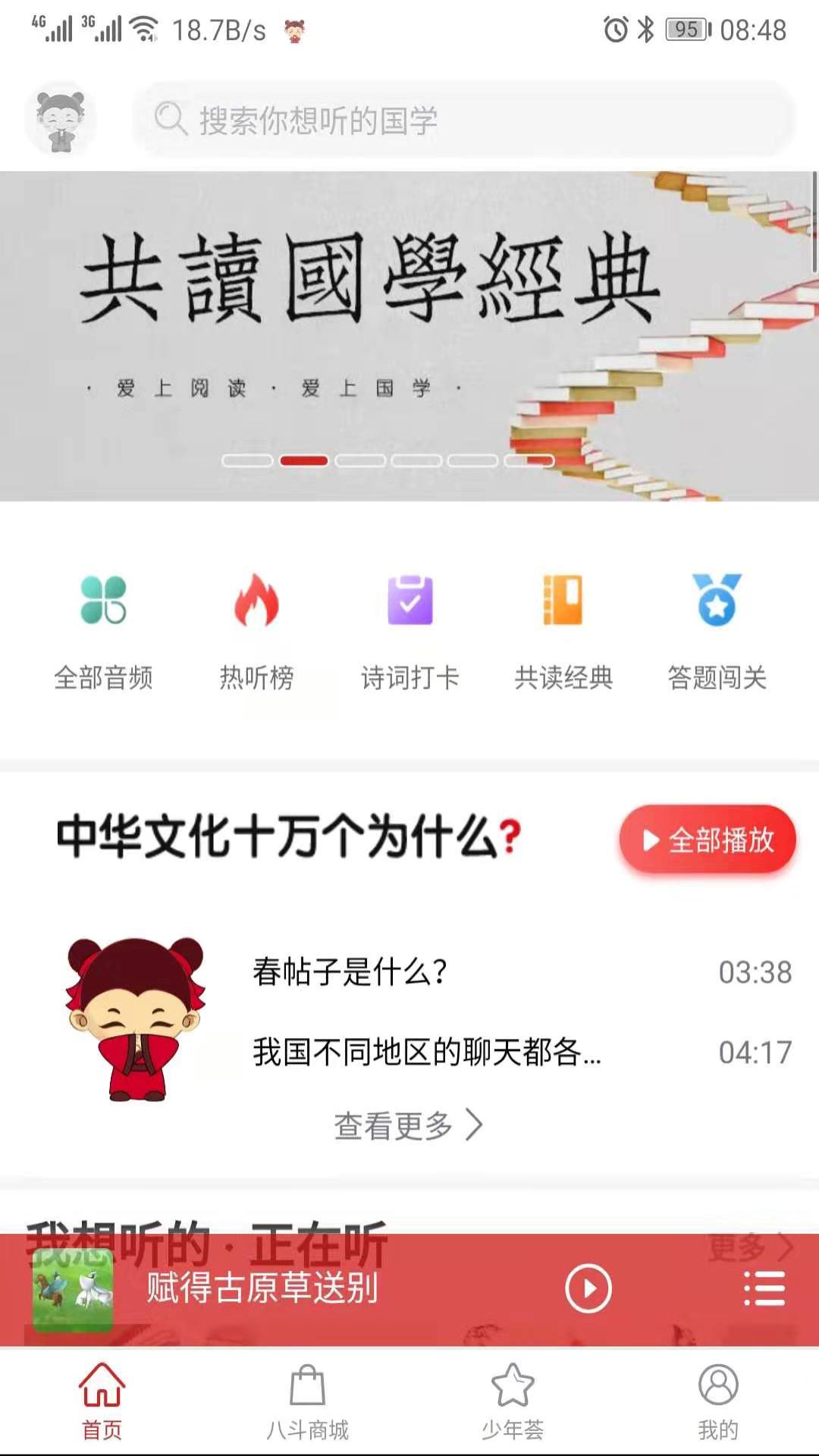Open the playlist icon in mini player
The height and width of the screenshot is (1456, 819).
coord(764,1288)
